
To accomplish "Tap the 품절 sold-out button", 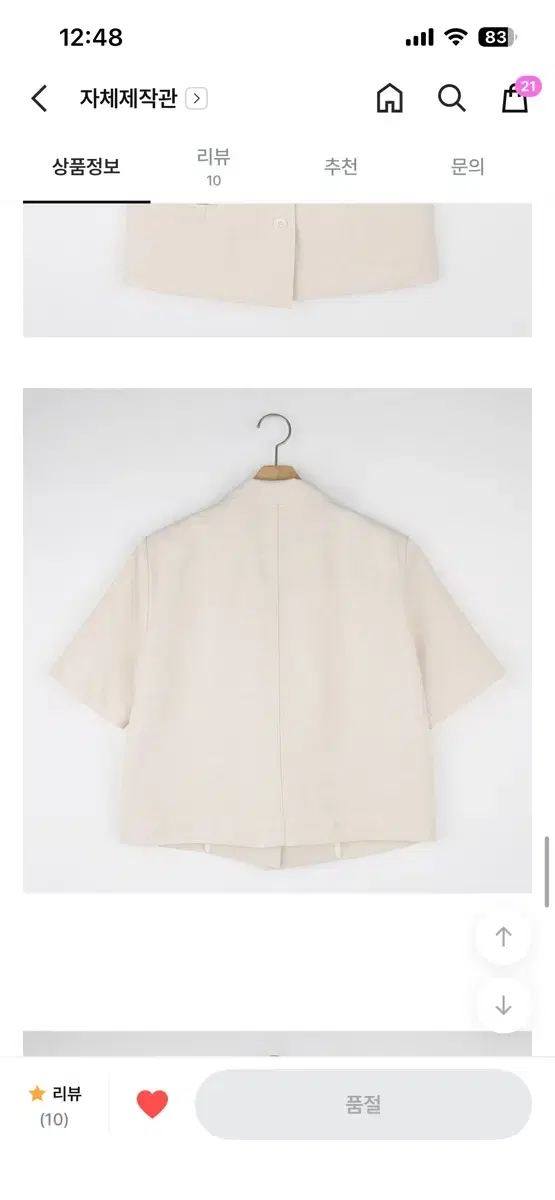I will [x=363, y=1105].
